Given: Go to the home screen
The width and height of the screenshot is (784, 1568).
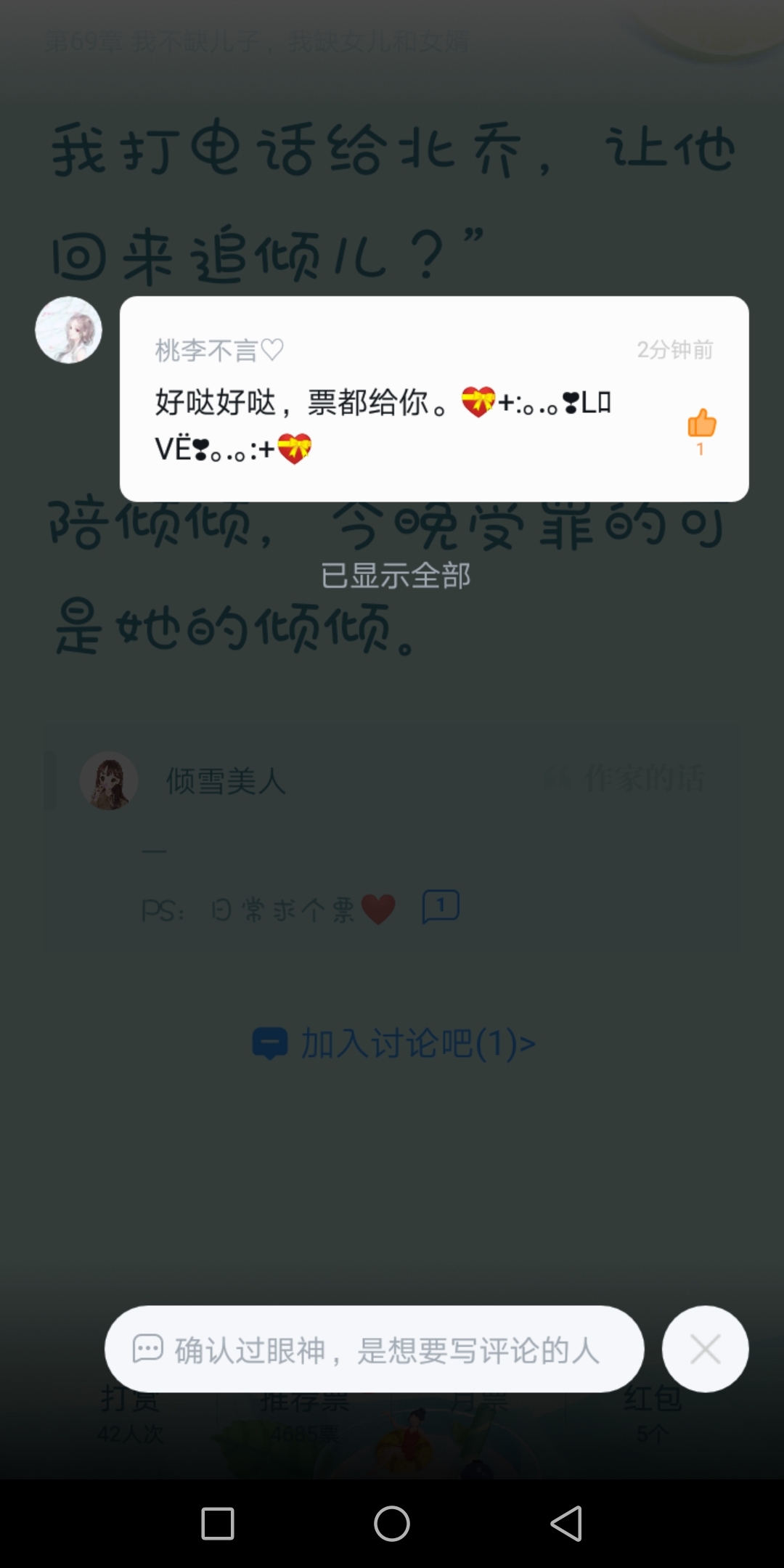Looking at the screenshot, I should pyautogui.click(x=392, y=1523).
